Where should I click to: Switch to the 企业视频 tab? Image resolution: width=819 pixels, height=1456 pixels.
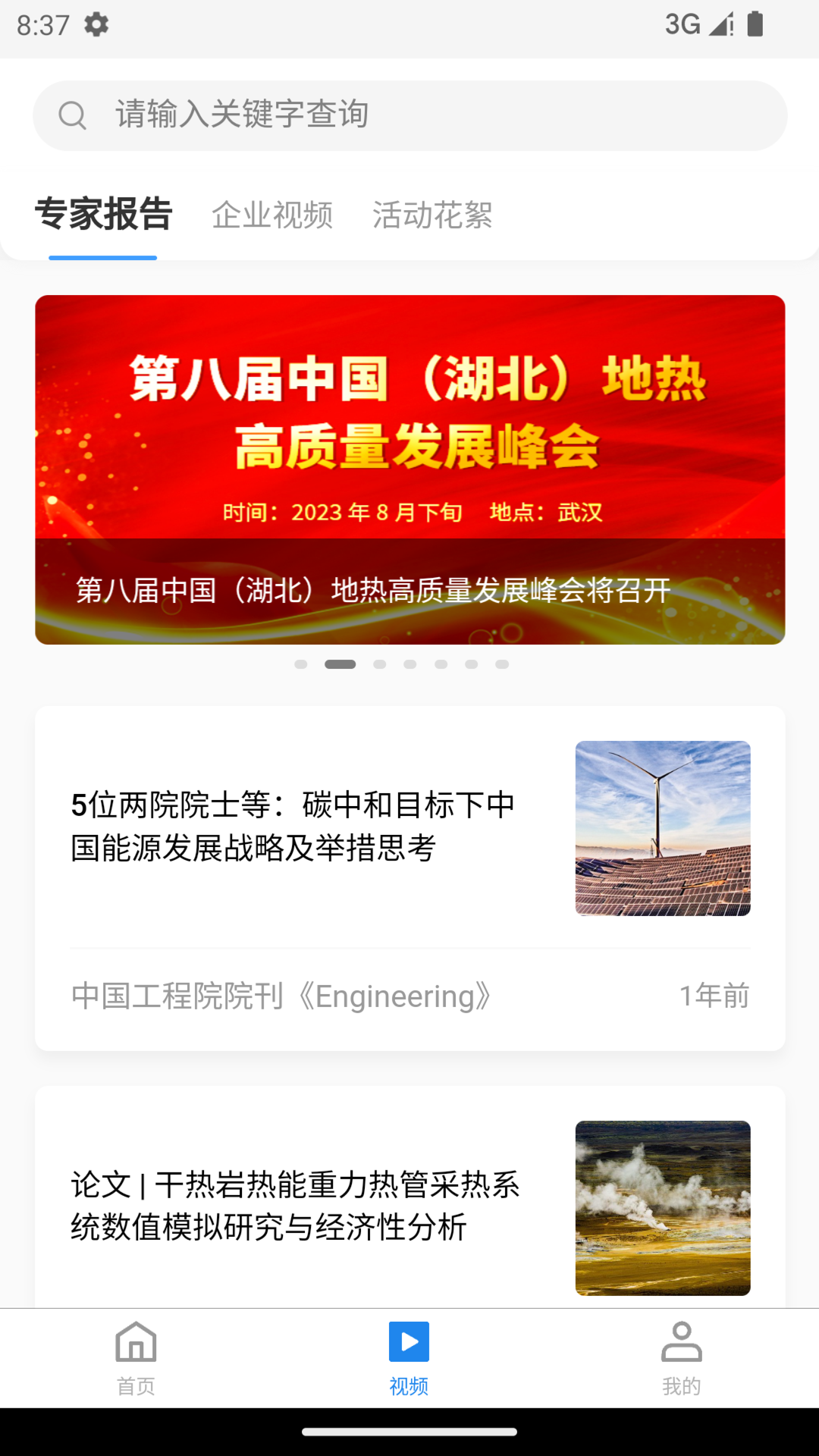click(x=274, y=216)
